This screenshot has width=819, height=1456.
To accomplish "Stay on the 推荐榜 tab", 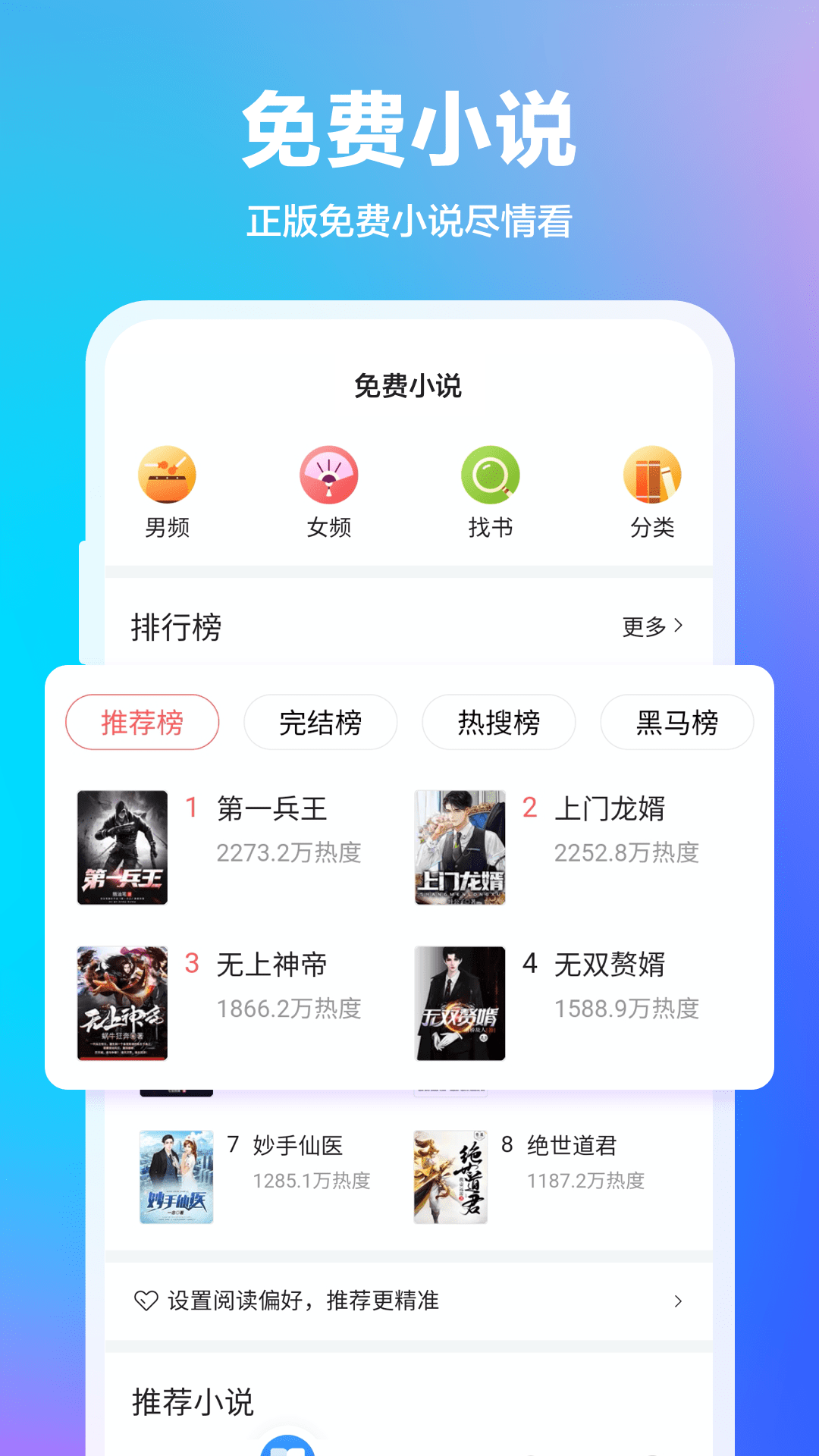I will 142,723.
